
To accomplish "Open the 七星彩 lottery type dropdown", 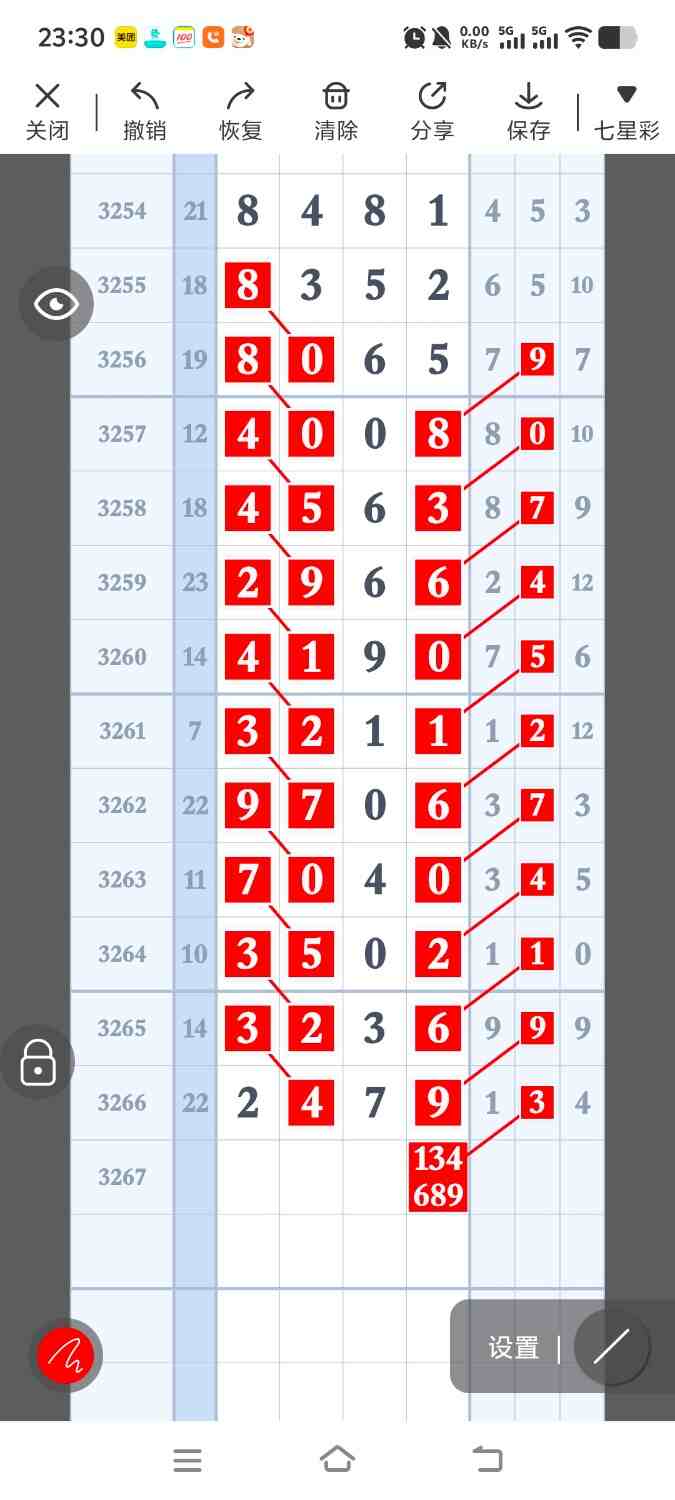I will [627, 111].
